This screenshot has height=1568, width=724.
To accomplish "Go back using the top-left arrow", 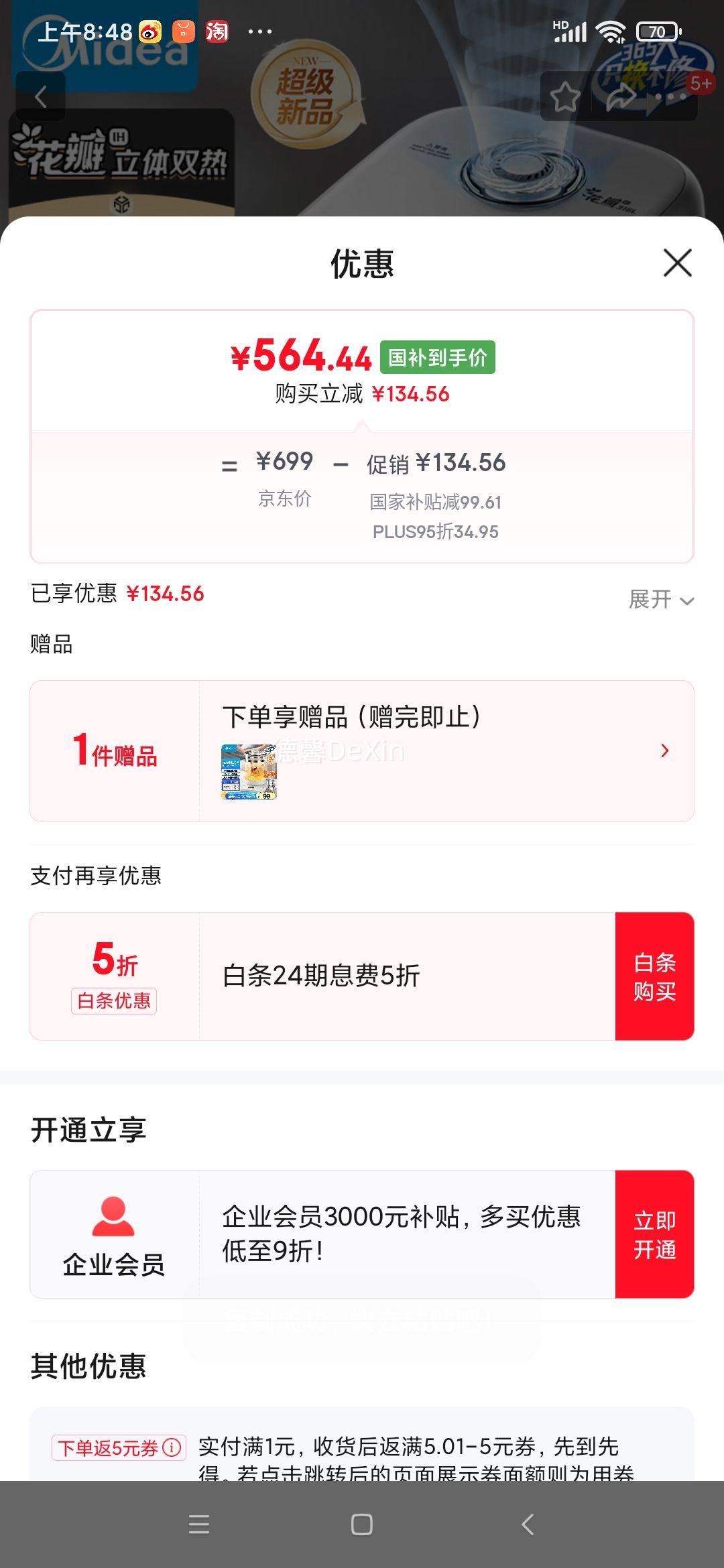I will pyautogui.click(x=41, y=97).
